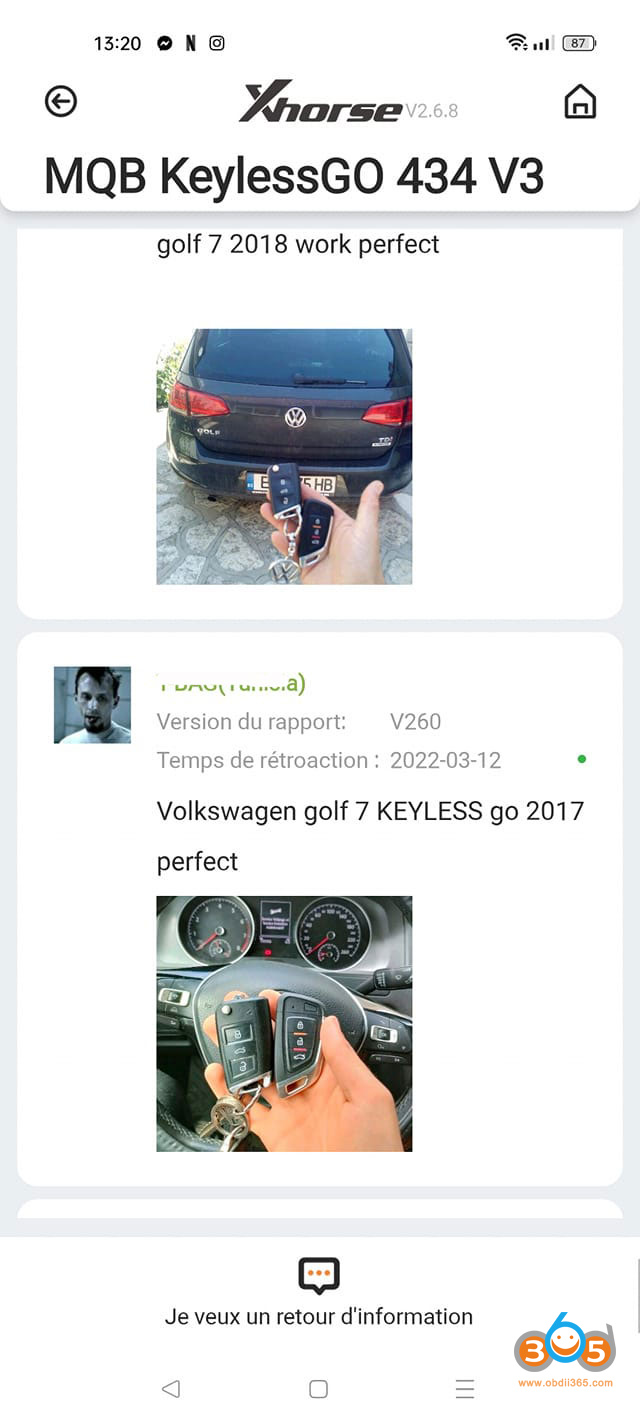640x1422 pixels.
Task: Open reviewer's profile picture
Action: tap(92, 705)
